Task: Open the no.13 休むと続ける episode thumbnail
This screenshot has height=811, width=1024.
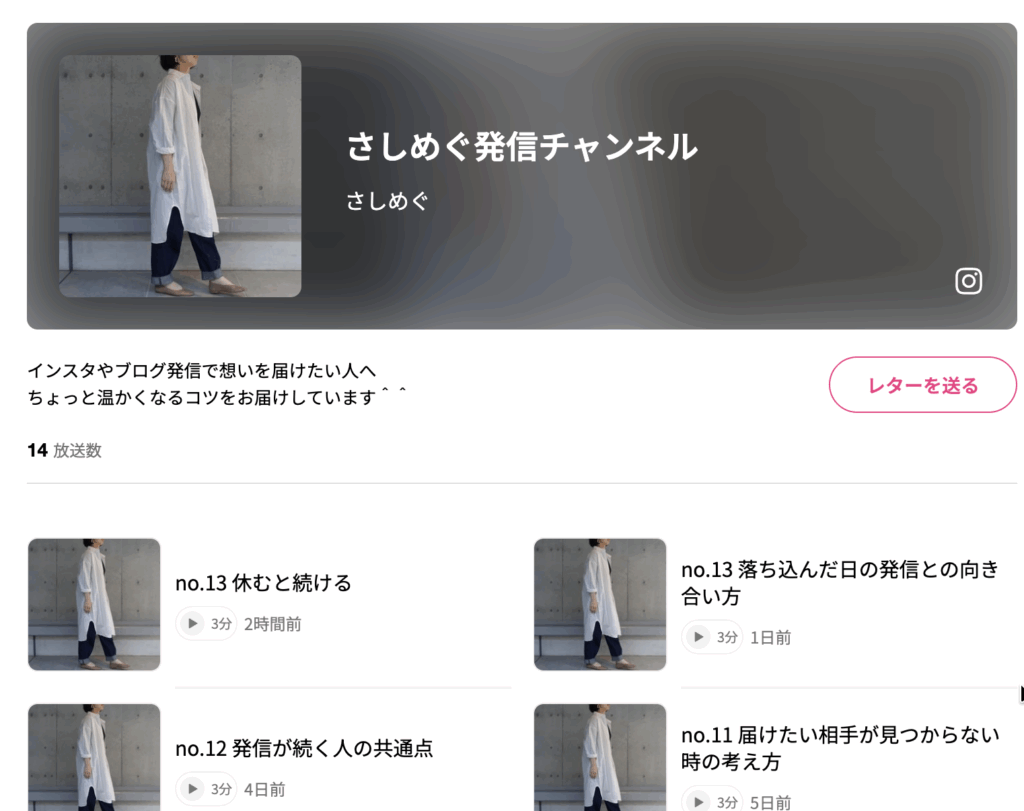Action: 94,604
